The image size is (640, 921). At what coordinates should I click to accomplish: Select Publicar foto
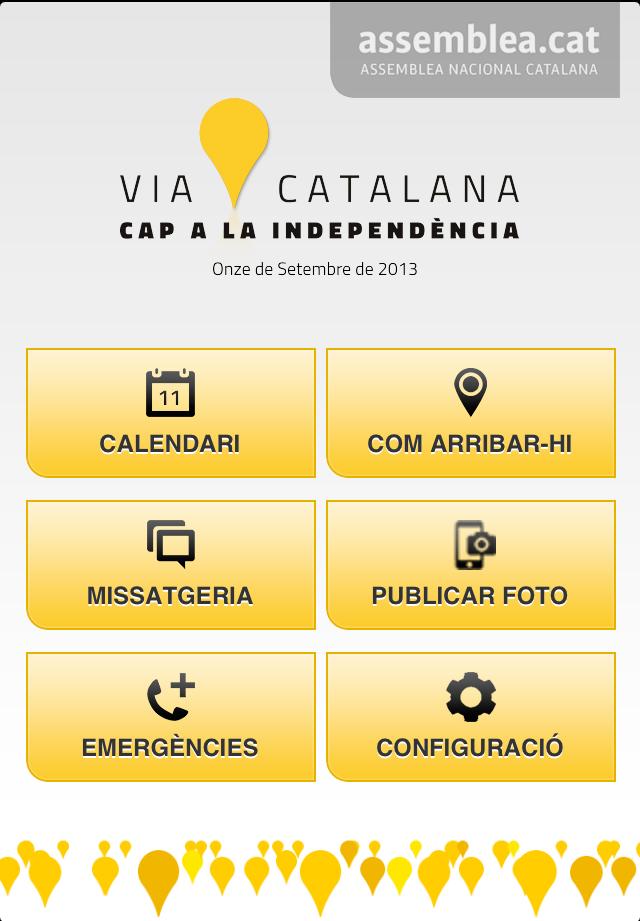point(470,565)
